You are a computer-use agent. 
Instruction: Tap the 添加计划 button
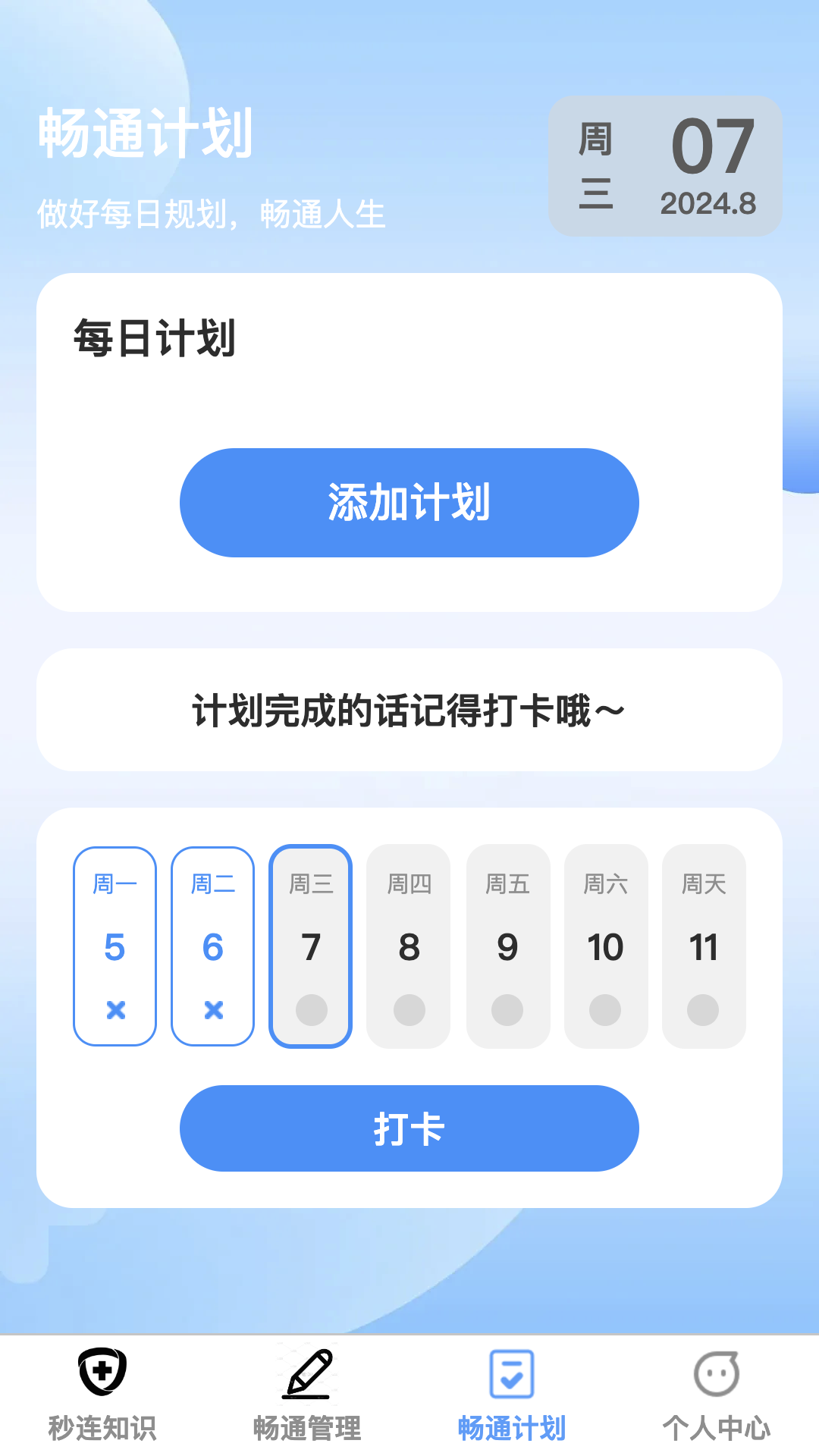(409, 503)
